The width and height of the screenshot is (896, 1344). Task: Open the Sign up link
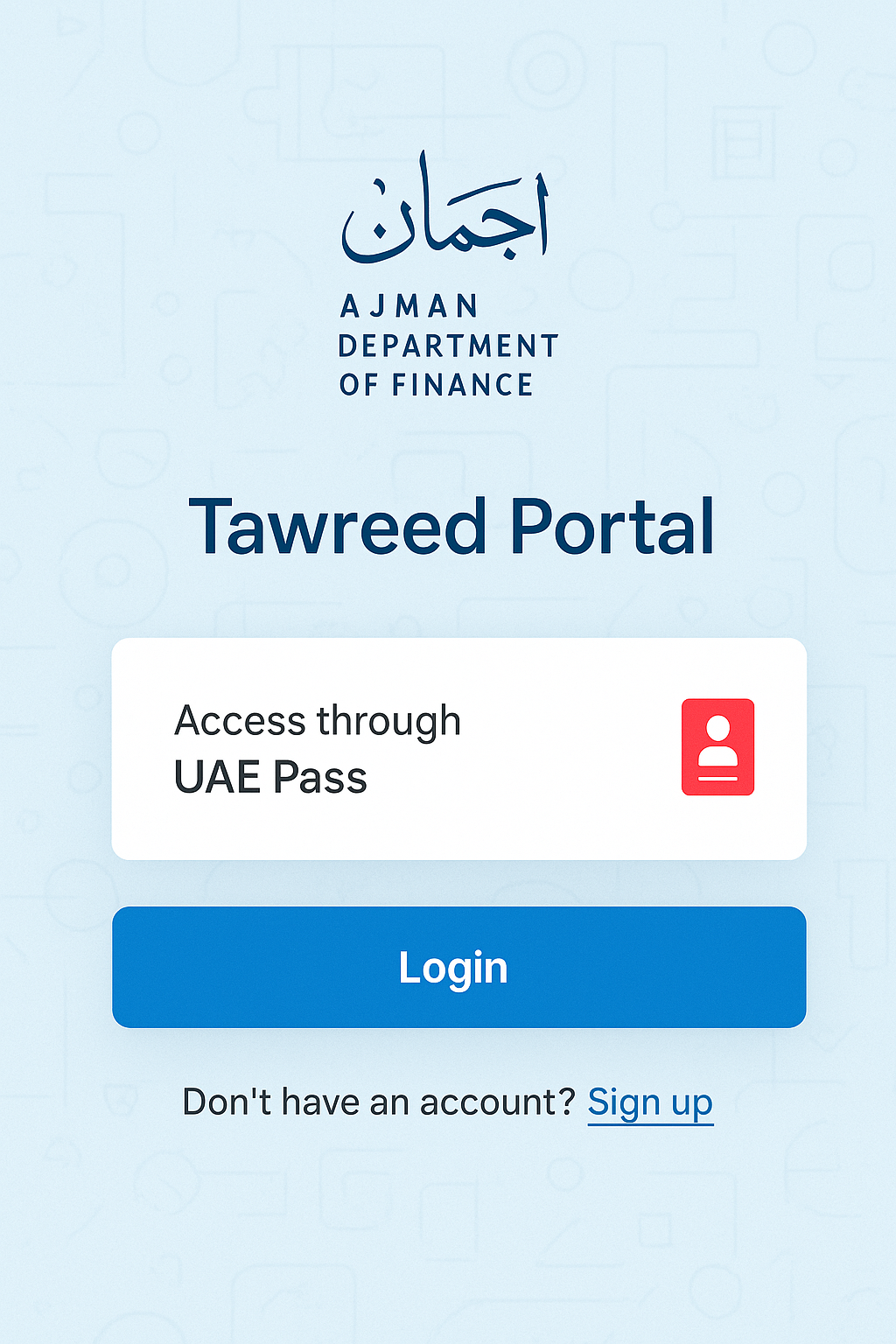(x=650, y=1102)
